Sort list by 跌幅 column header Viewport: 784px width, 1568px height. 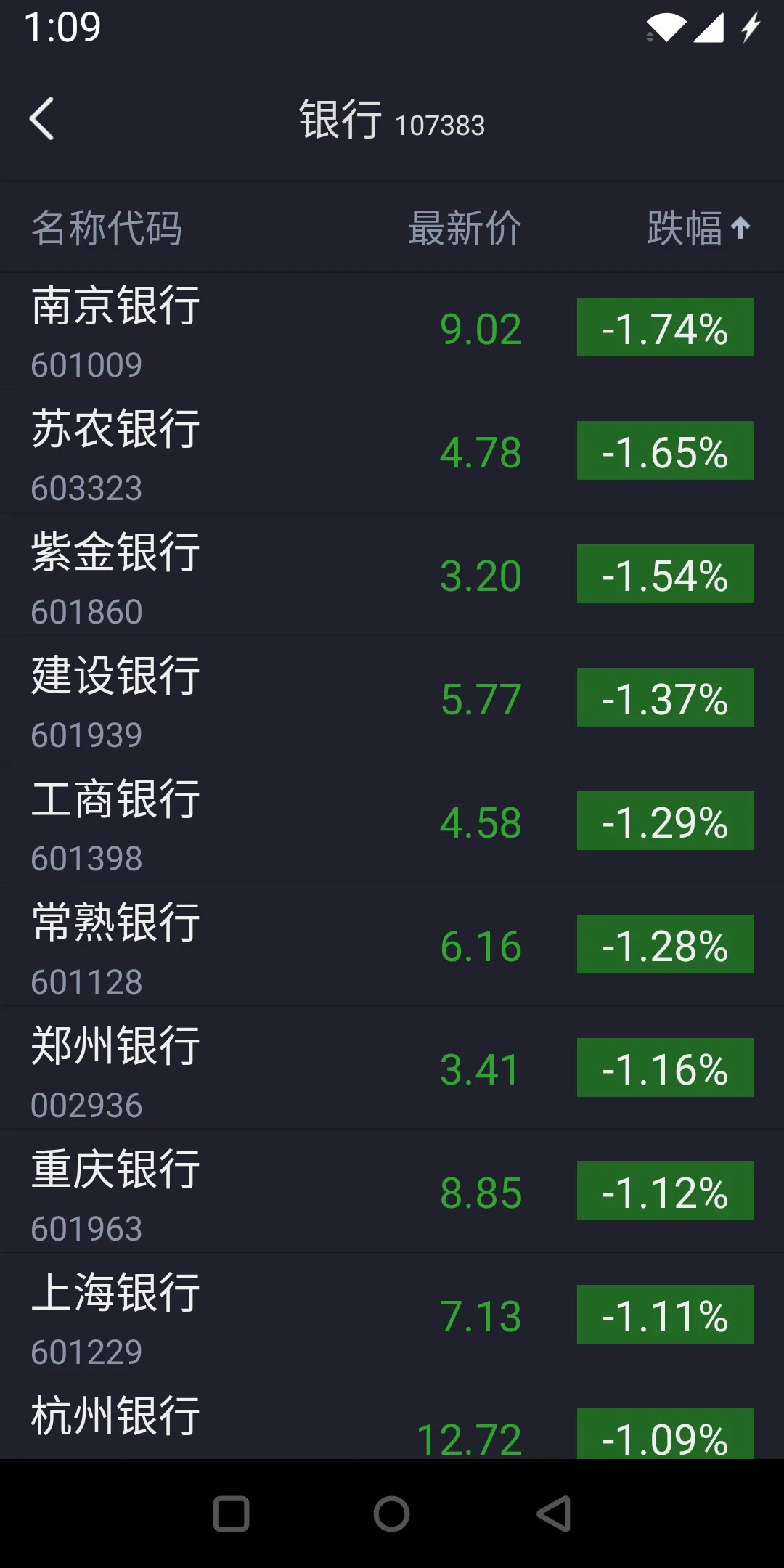(698, 228)
